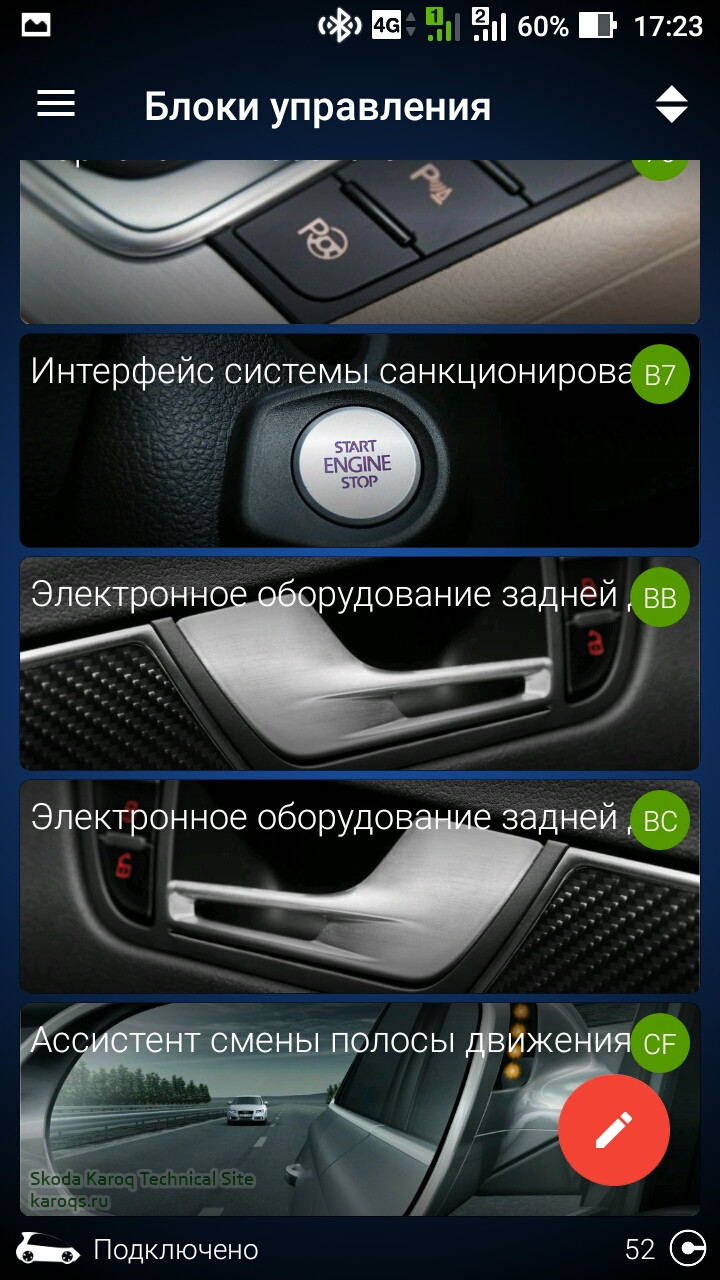Open the CF lane change assistant card
720x1280 pixels.
click(x=300, y=1110)
